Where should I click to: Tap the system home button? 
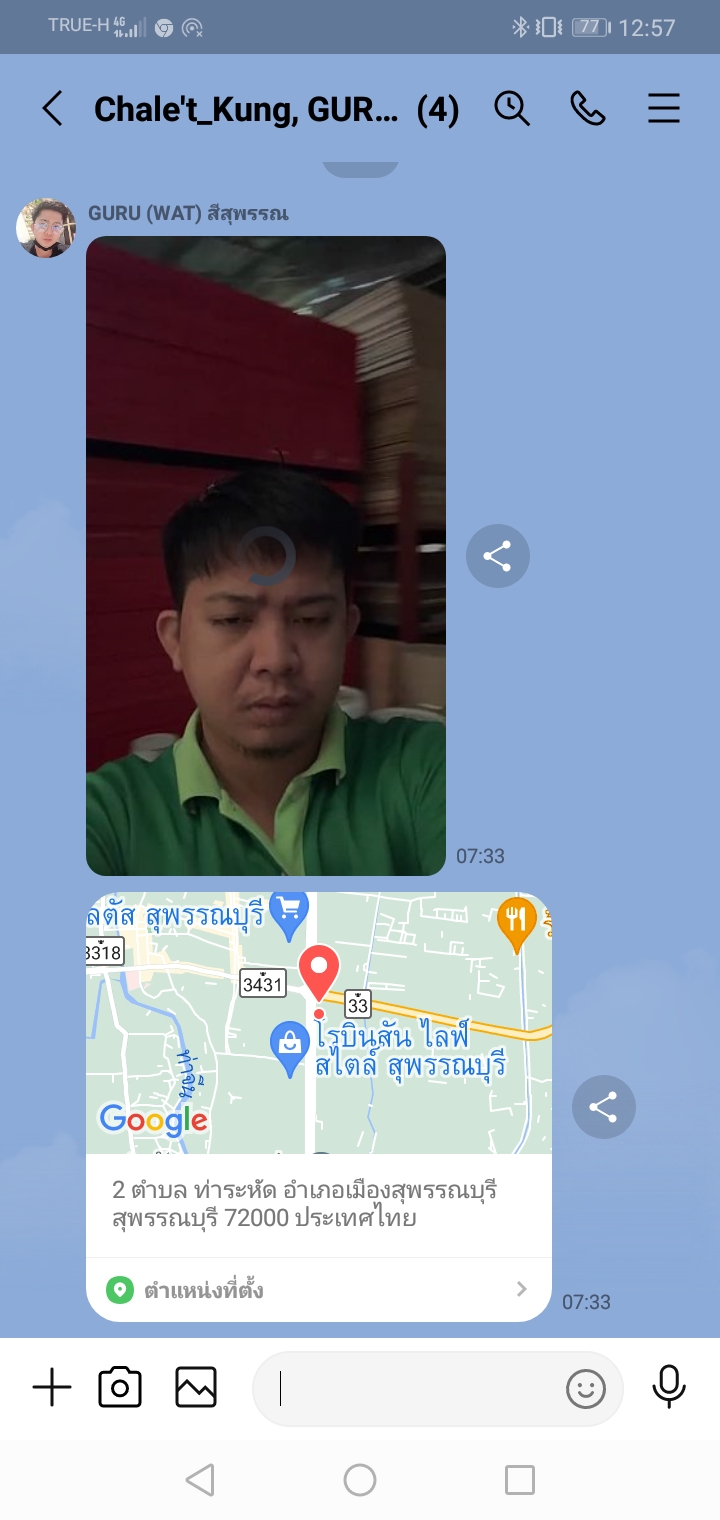(x=360, y=1480)
